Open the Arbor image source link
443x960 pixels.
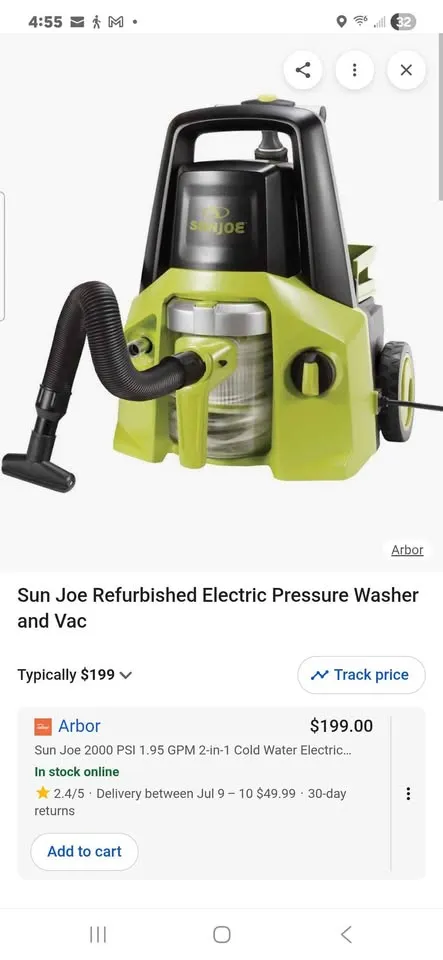[407, 549]
